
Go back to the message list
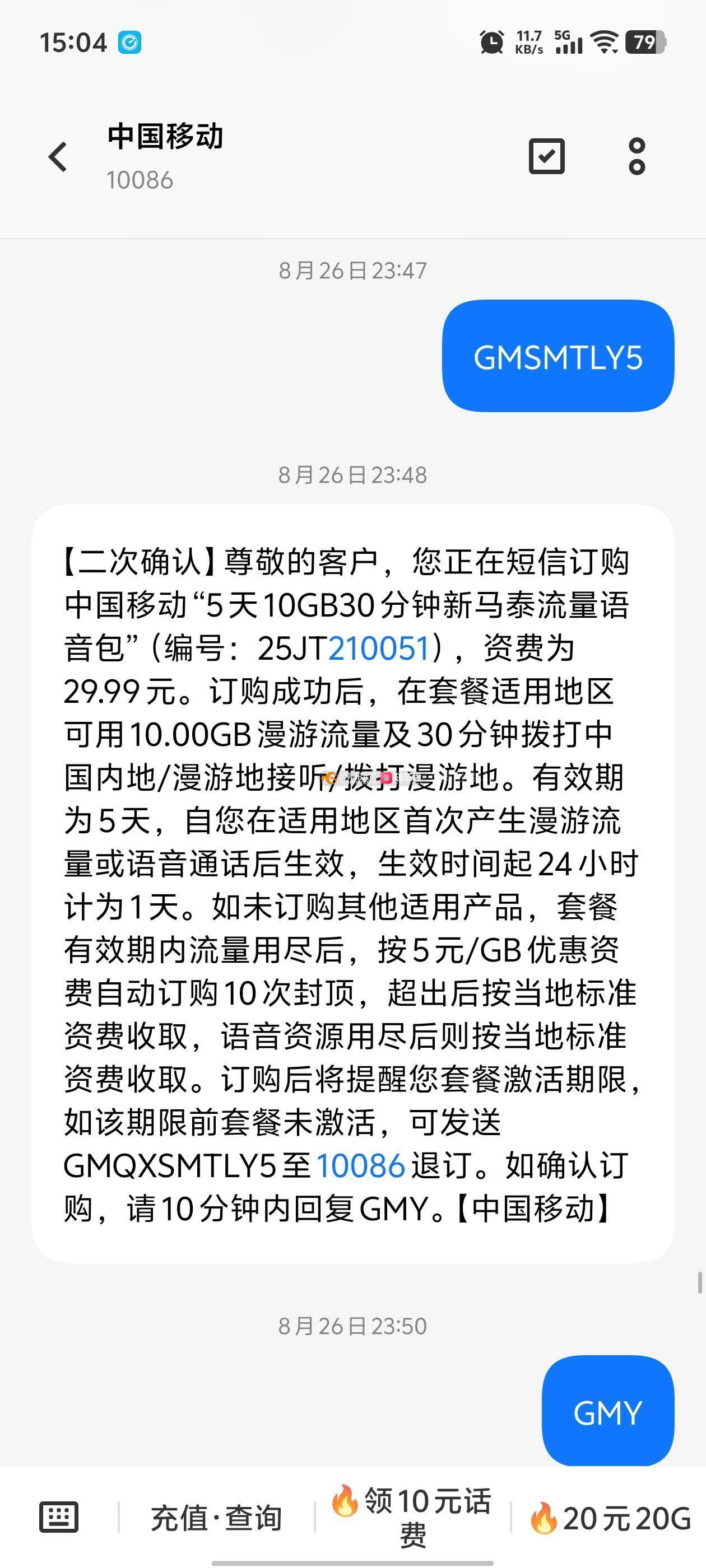pos(58,157)
